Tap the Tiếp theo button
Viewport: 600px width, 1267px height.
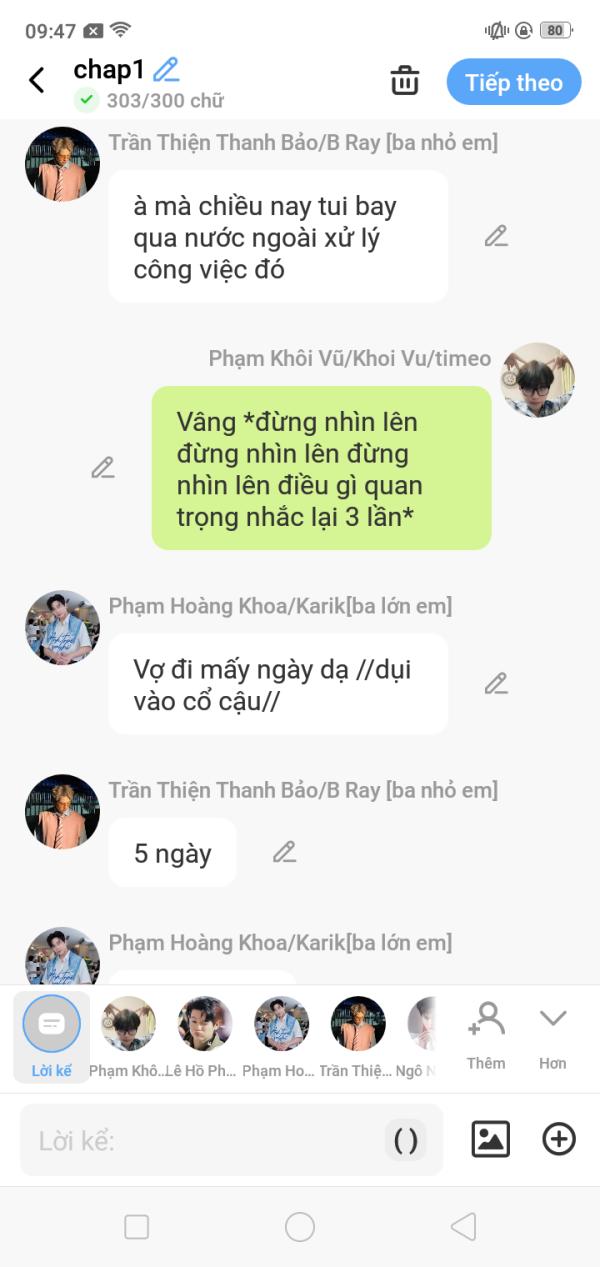click(514, 82)
